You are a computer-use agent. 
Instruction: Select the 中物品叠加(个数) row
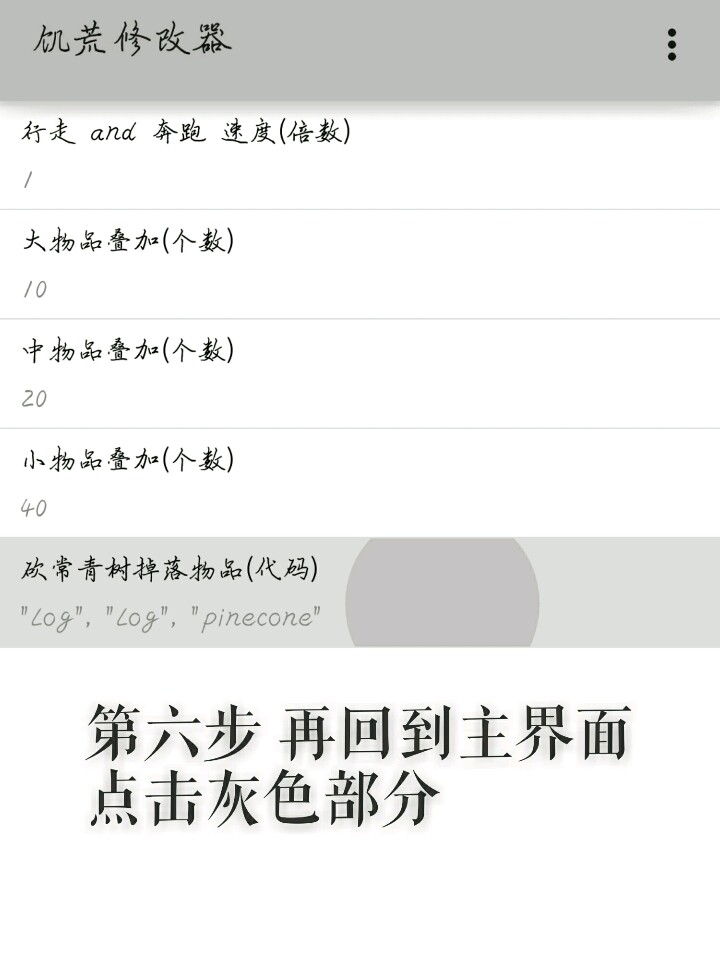[x=360, y=374]
